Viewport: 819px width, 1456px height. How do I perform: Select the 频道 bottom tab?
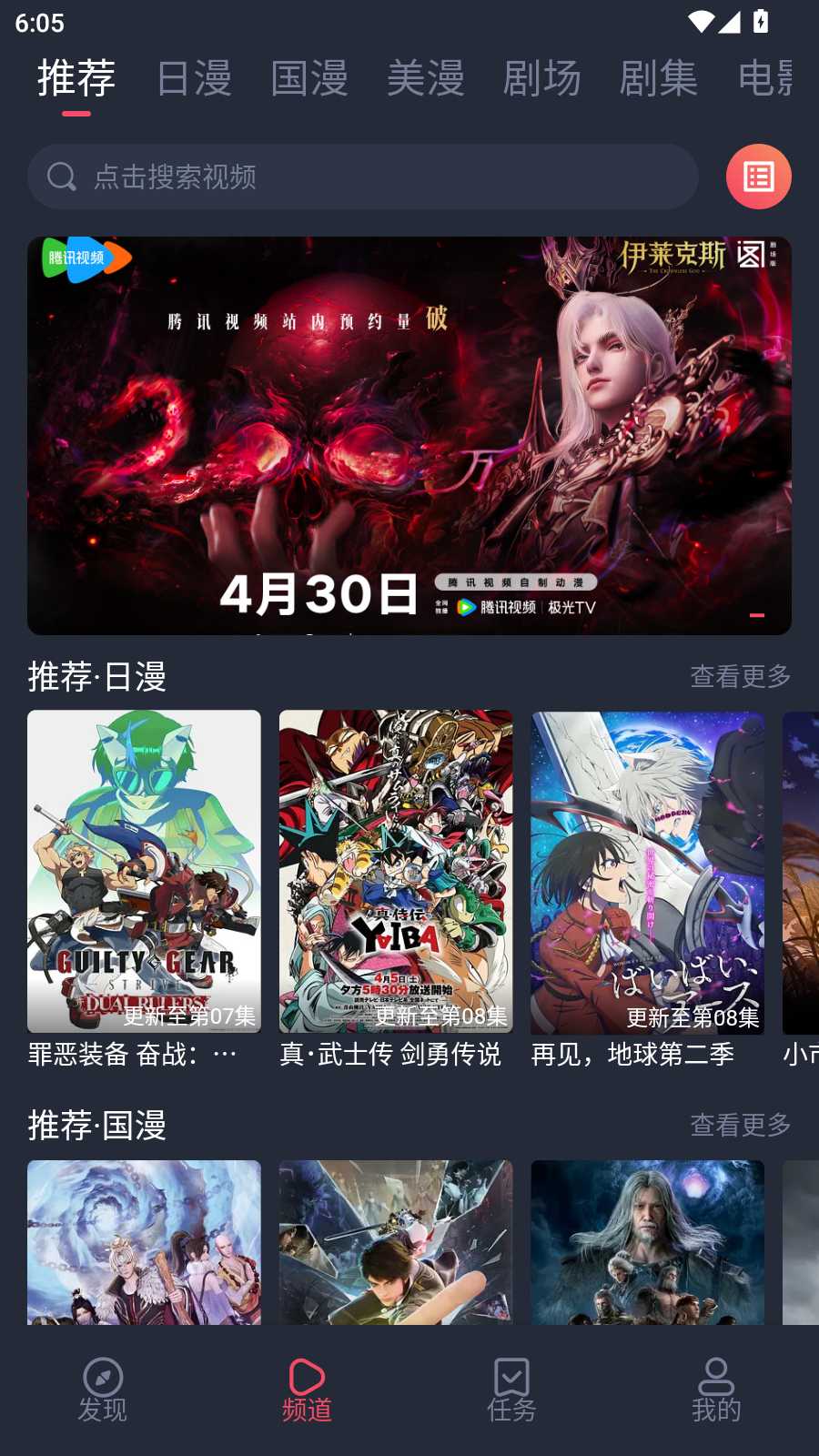coord(307,1390)
